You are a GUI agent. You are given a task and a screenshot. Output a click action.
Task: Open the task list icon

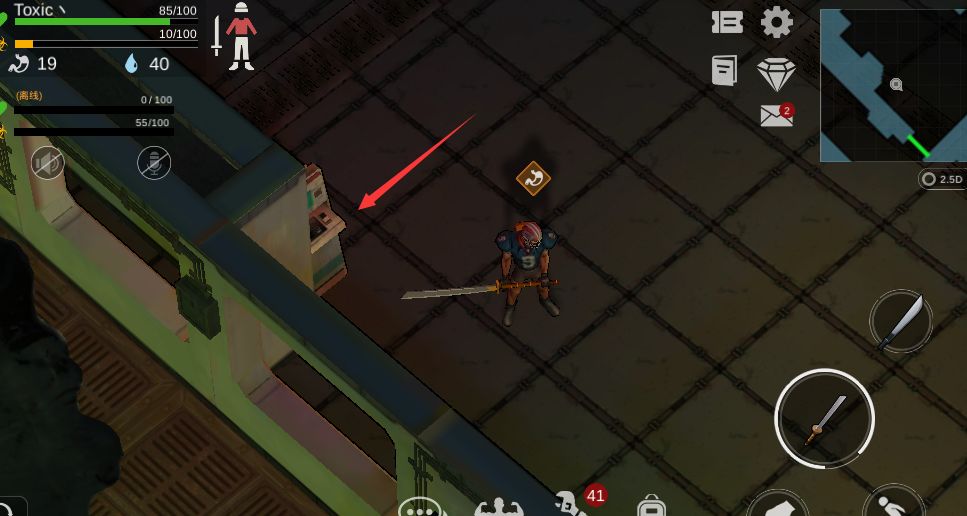[x=728, y=22]
